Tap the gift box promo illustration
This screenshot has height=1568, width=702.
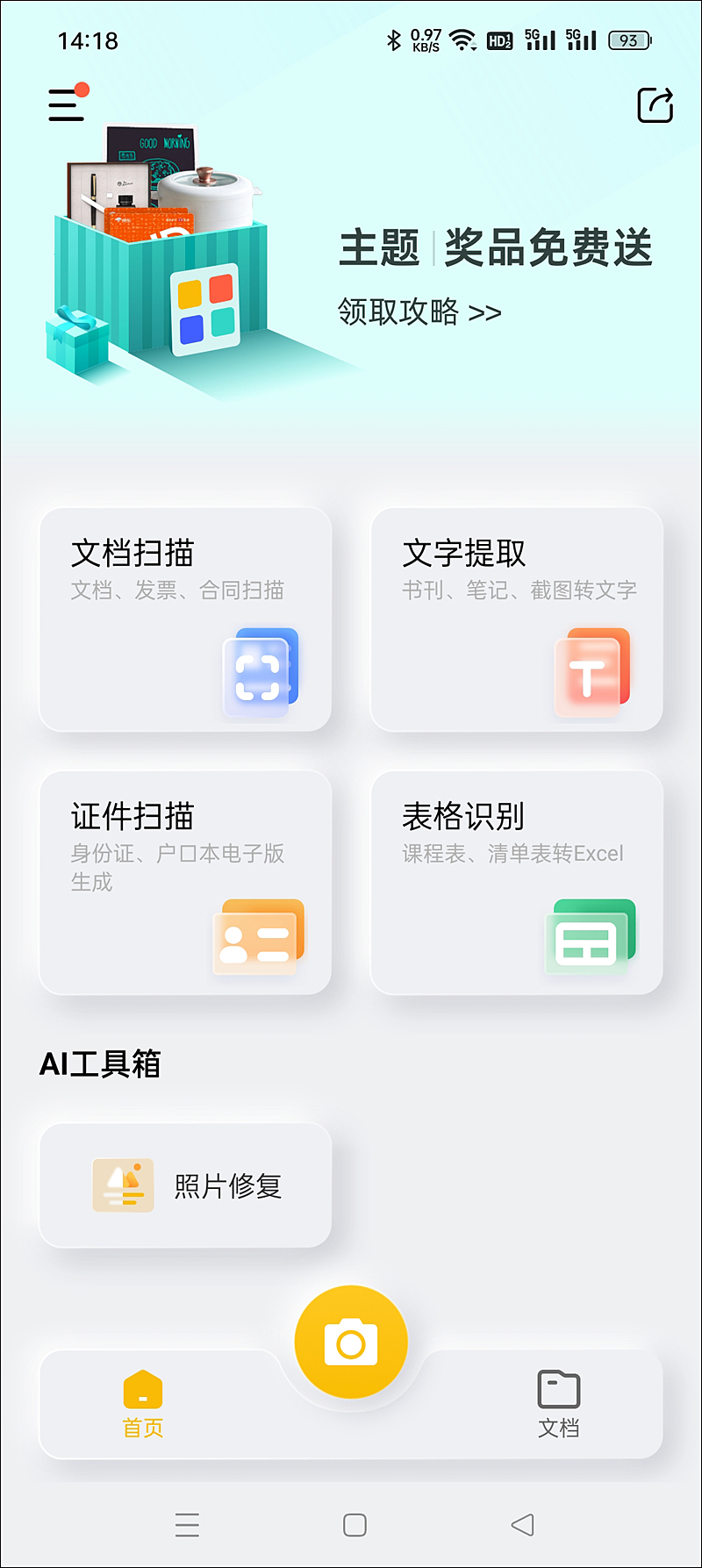(x=158, y=254)
